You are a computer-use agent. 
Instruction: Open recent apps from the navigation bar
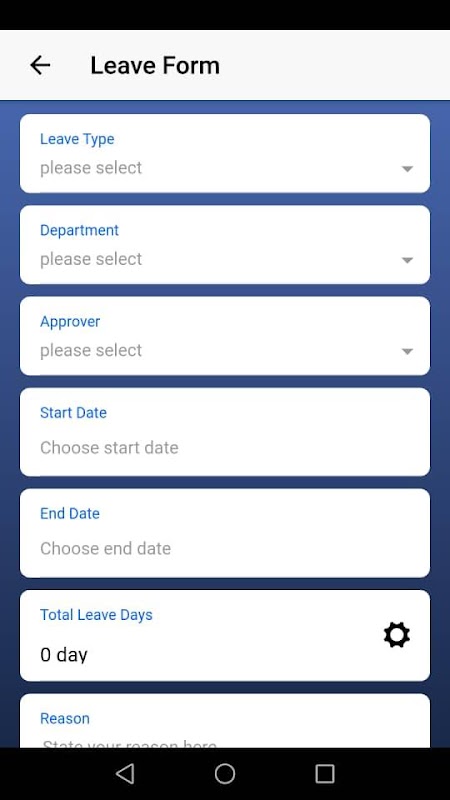coord(324,773)
